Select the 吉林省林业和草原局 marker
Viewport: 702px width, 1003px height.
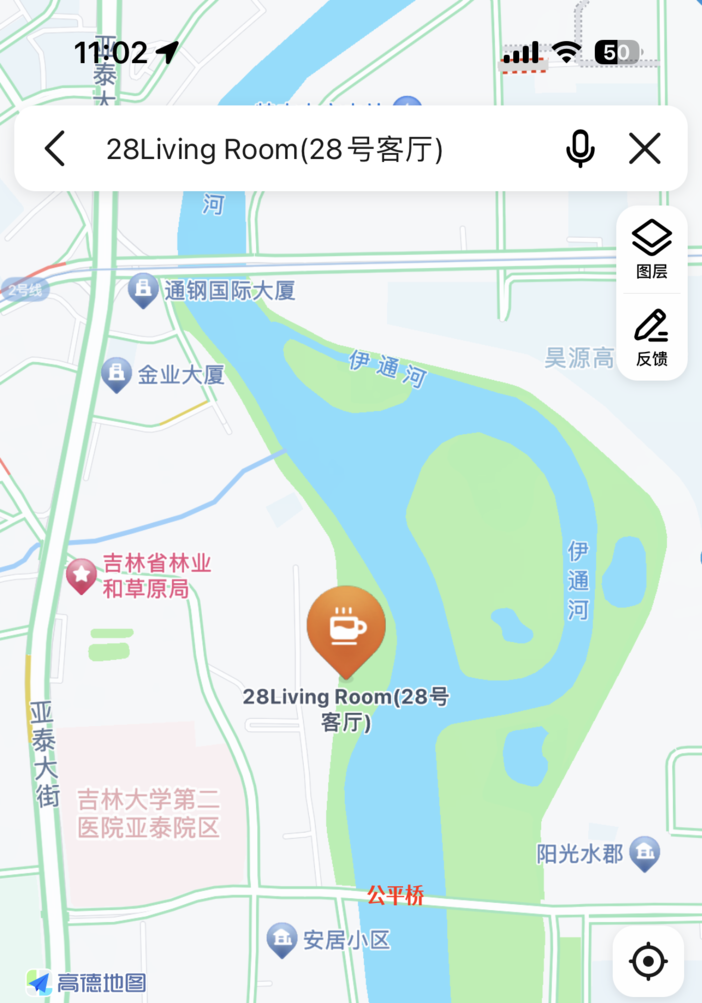(x=81, y=576)
